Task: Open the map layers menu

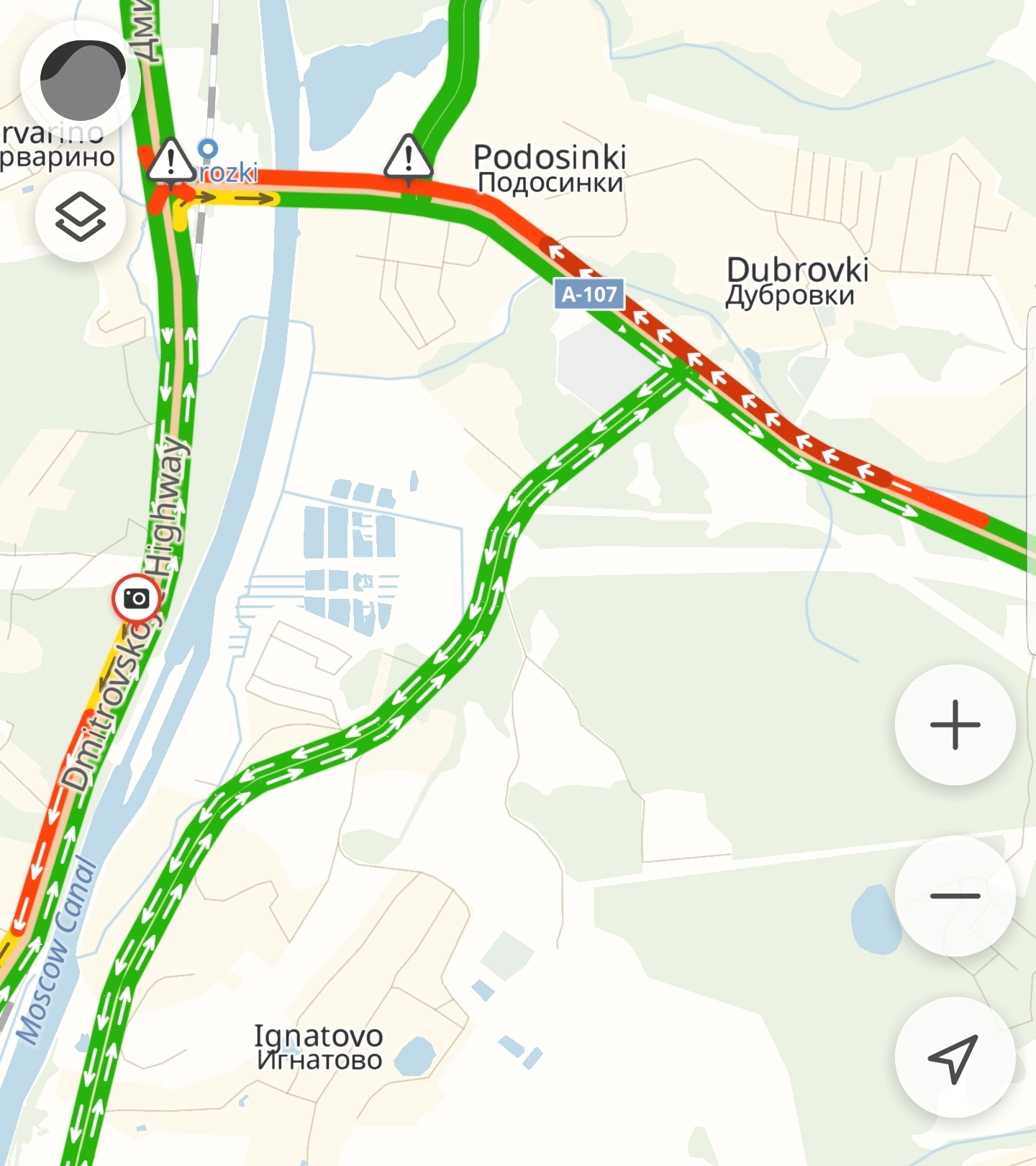Action: point(81,216)
